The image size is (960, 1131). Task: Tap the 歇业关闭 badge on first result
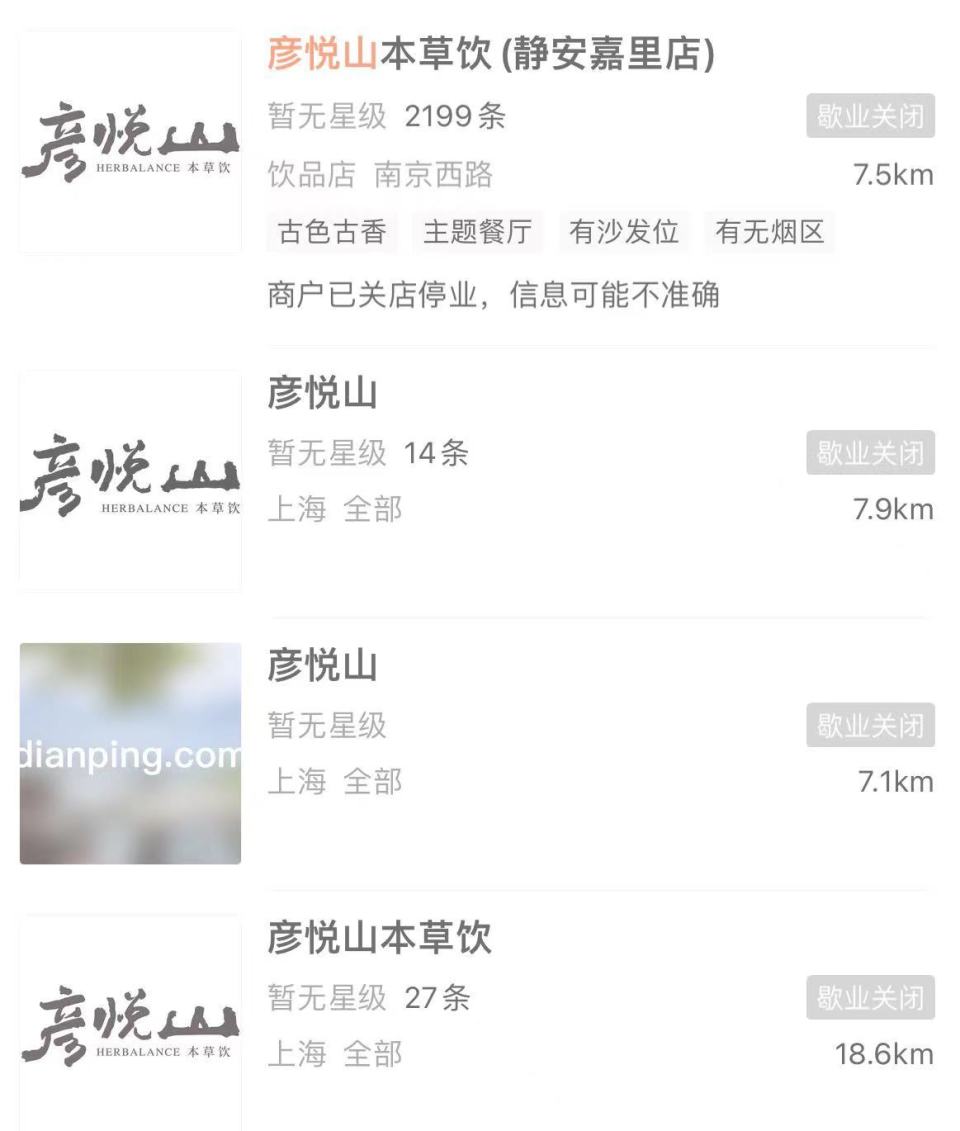pos(869,118)
